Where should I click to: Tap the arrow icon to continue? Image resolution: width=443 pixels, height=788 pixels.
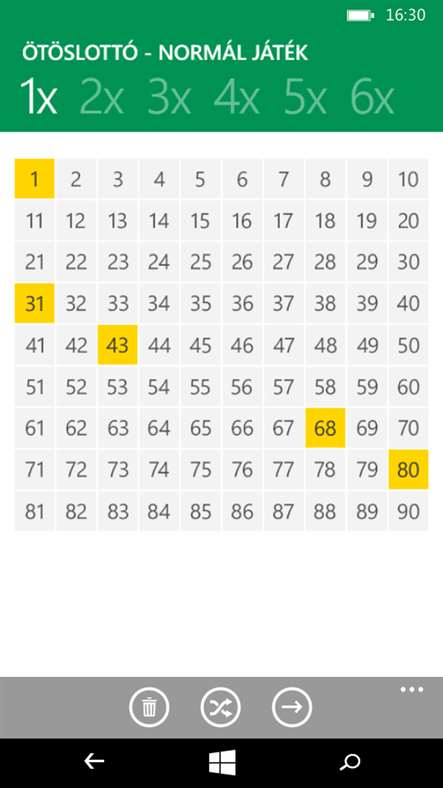pyautogui.click(x=292, y=707)
